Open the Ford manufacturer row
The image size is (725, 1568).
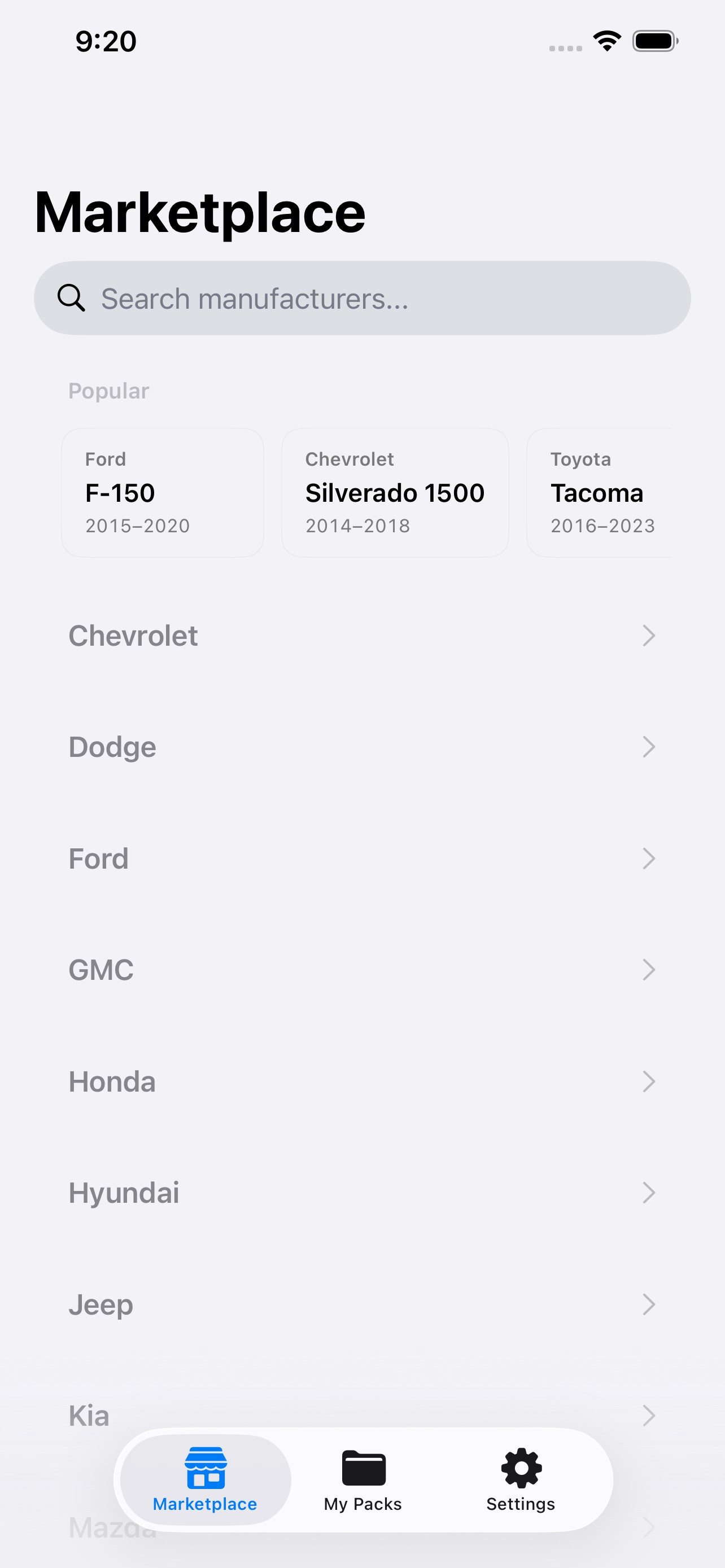point(361,859)
